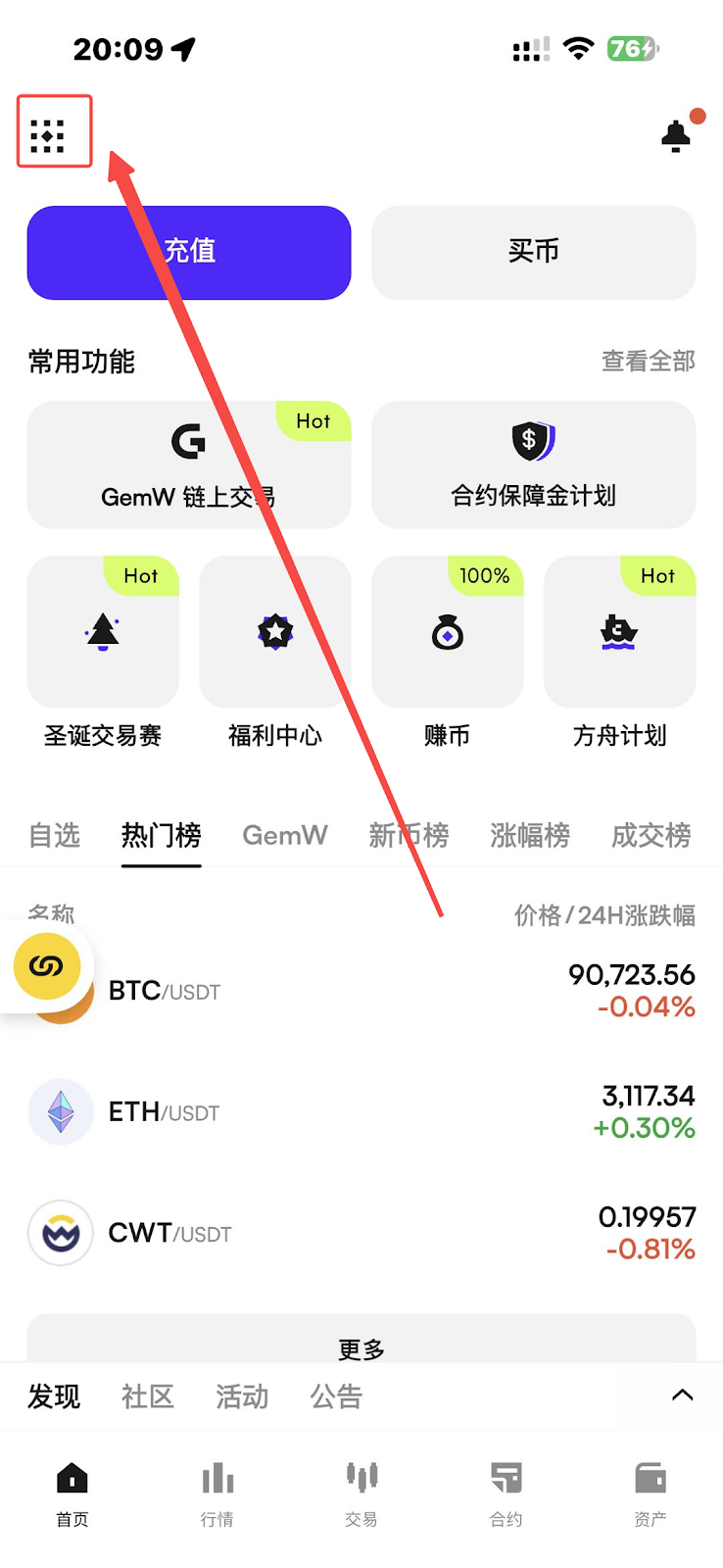View all functions via 查看全部
The width and height of the screenshot is (723, 1568).
[x=648, y=362]
